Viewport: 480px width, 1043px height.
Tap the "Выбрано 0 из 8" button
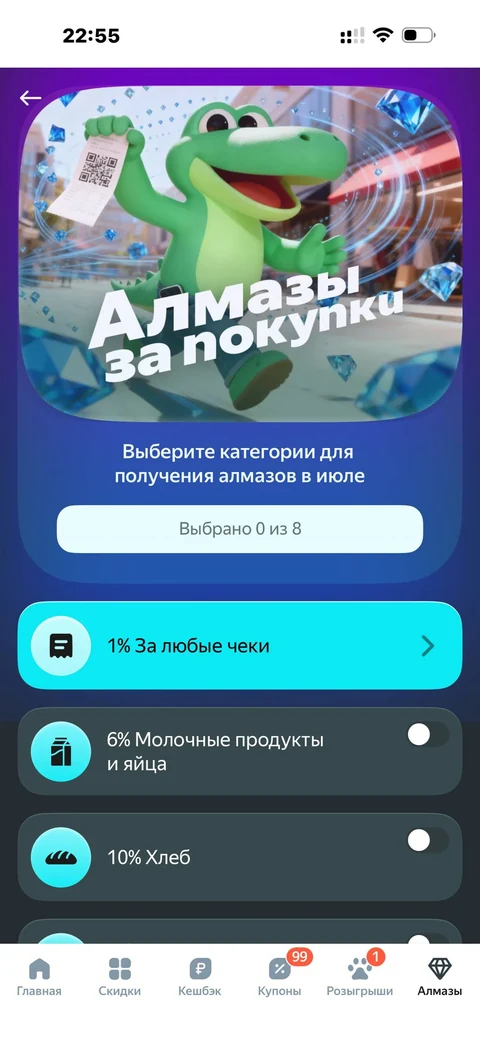tap(240, 529)
